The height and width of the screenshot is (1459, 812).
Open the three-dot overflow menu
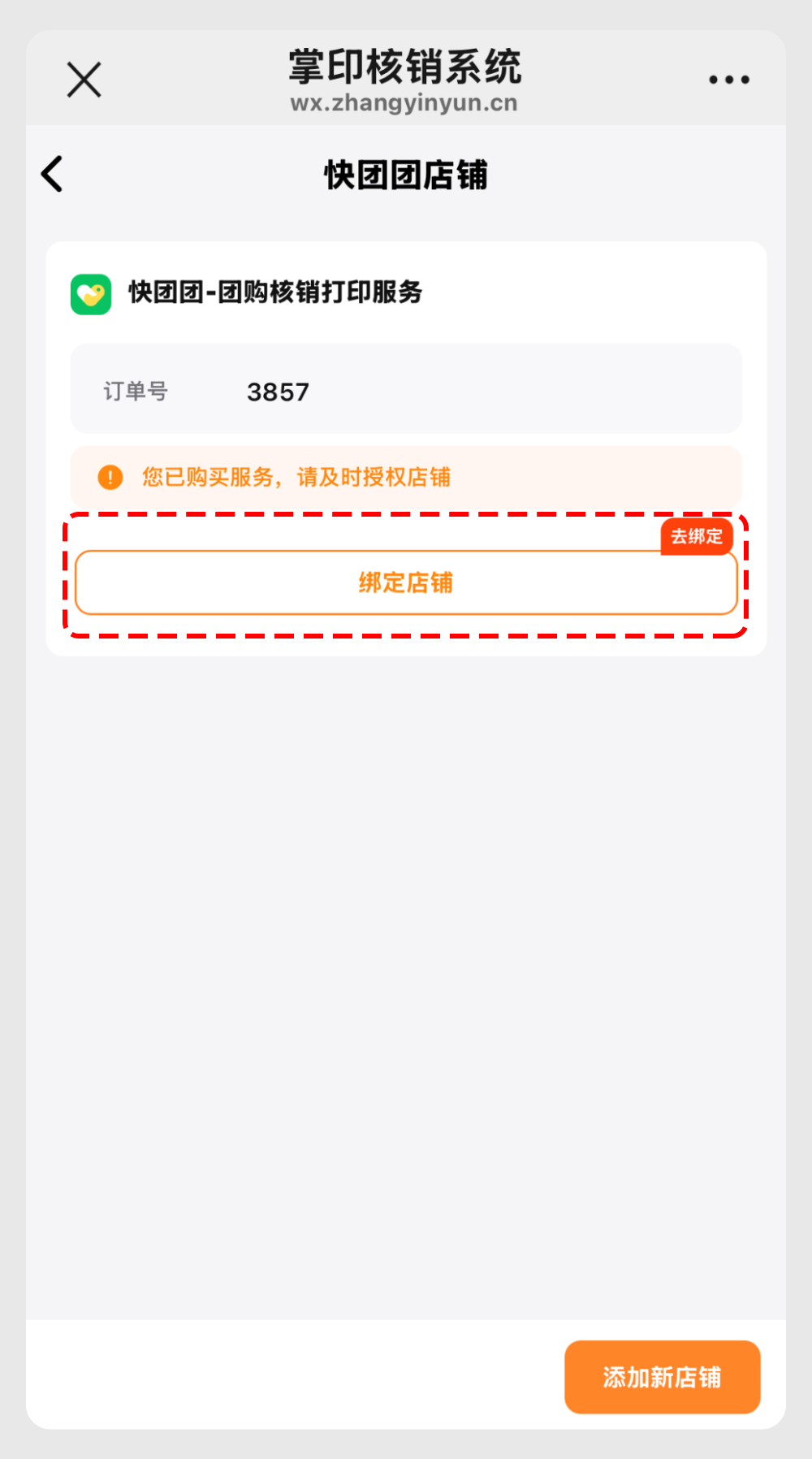[728, 80]
